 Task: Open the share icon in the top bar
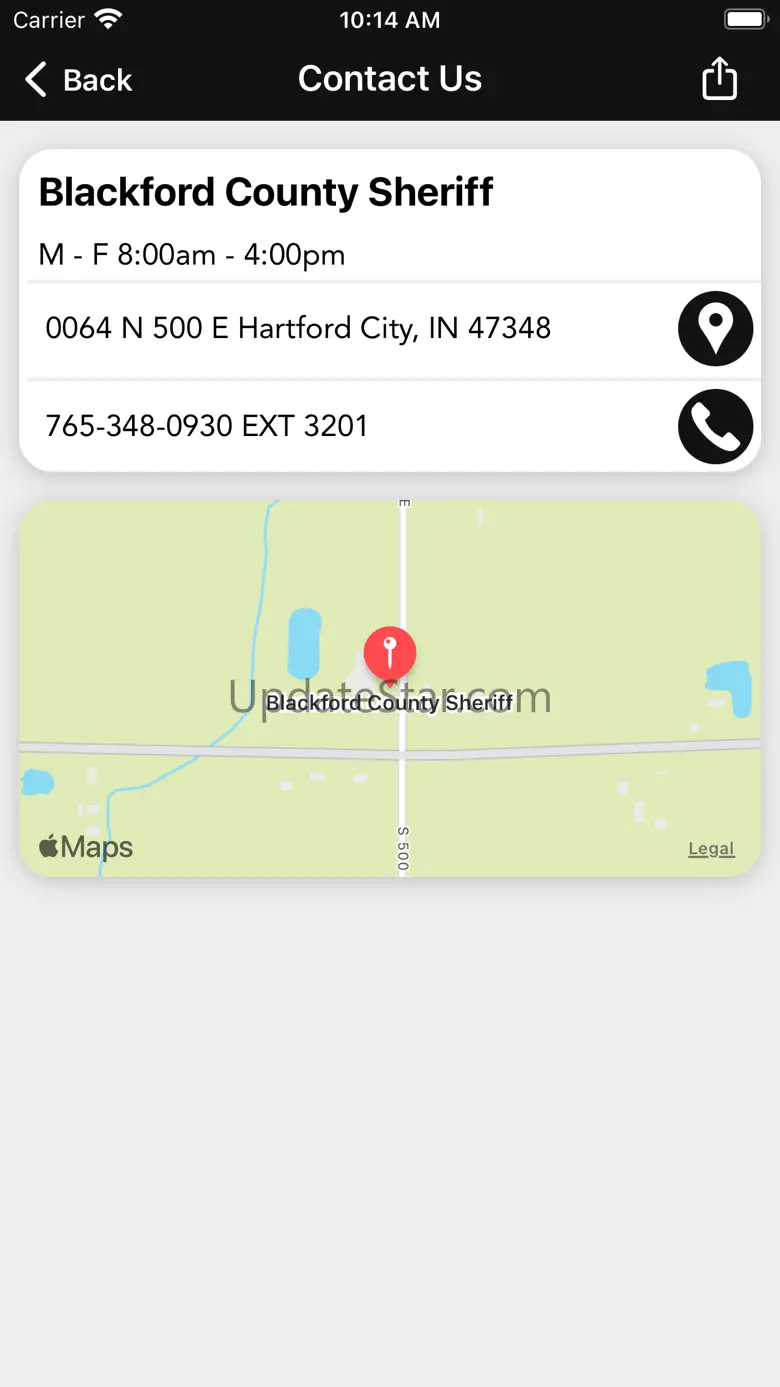(x=719, y=79)
